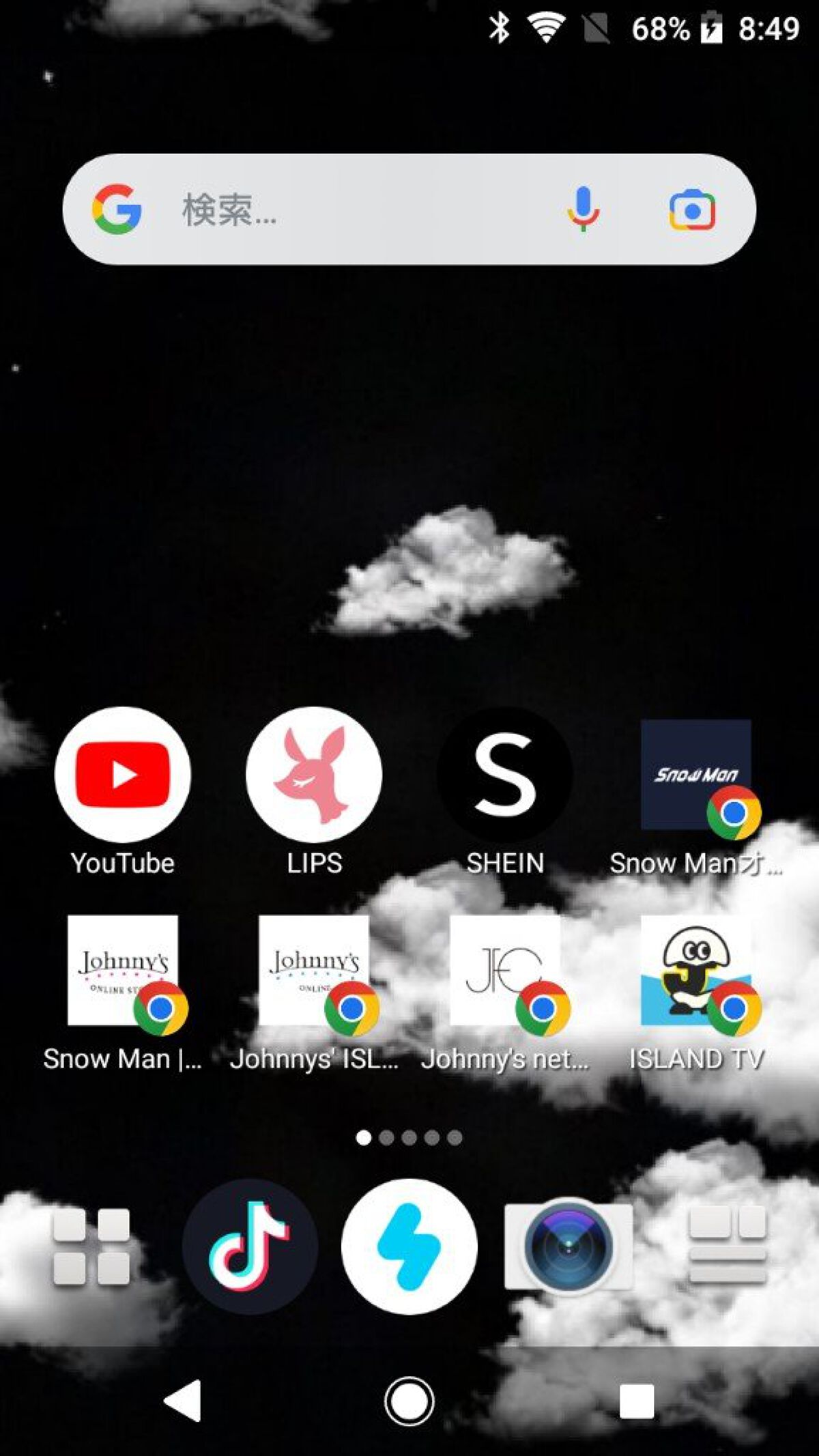
Task: Open the four-square app drawer icon
Action: (x=91, y=1246)
